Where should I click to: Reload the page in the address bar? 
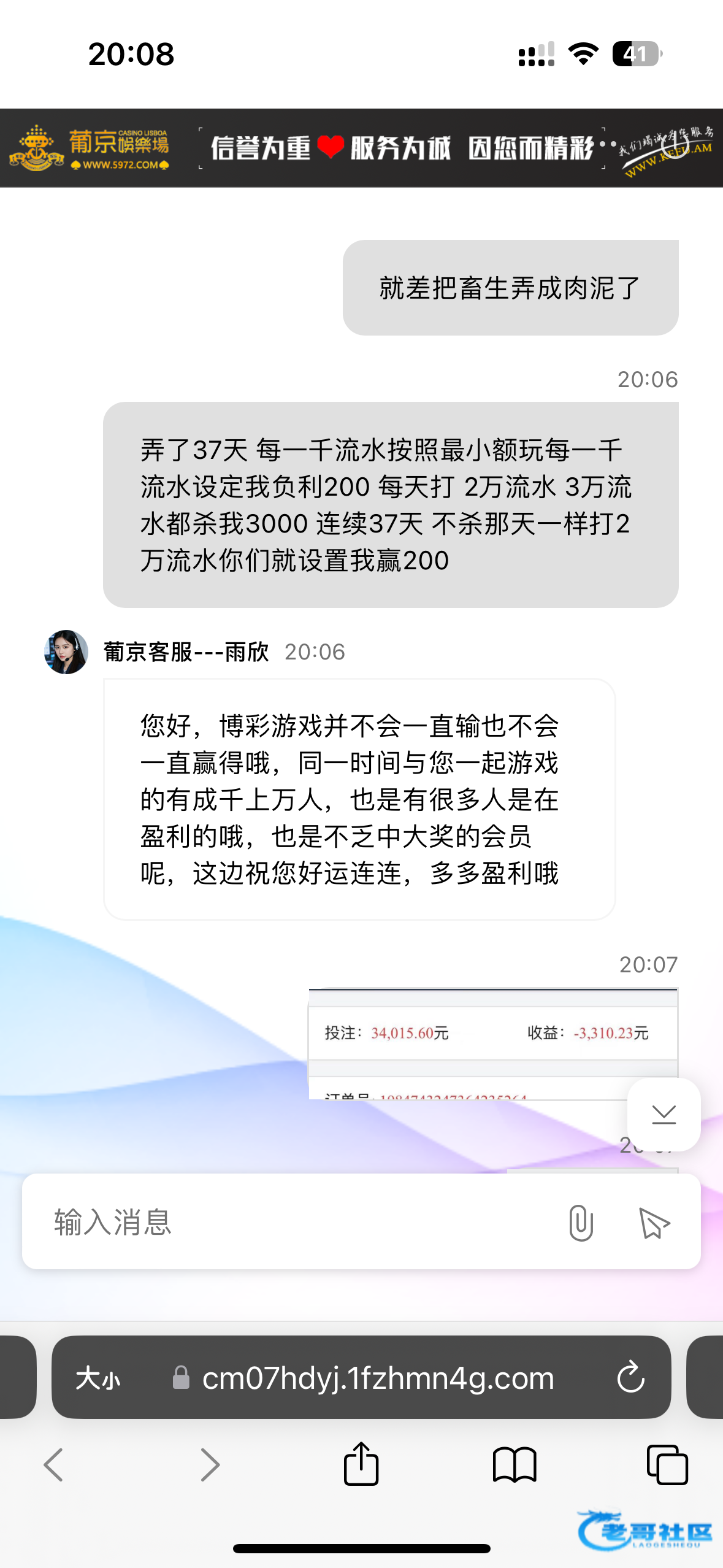tap(630, 1378)
